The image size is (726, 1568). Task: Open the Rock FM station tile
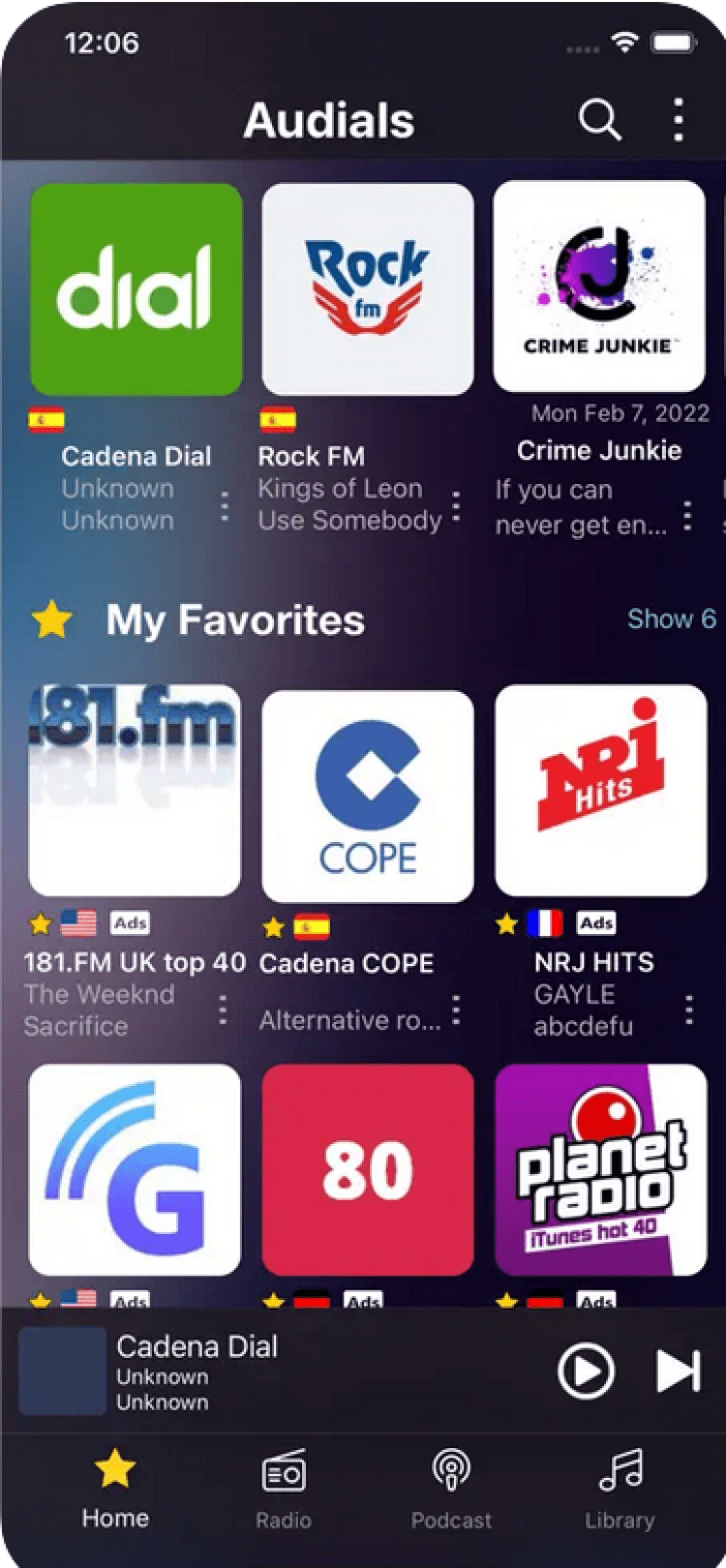[x=368, y=289]
